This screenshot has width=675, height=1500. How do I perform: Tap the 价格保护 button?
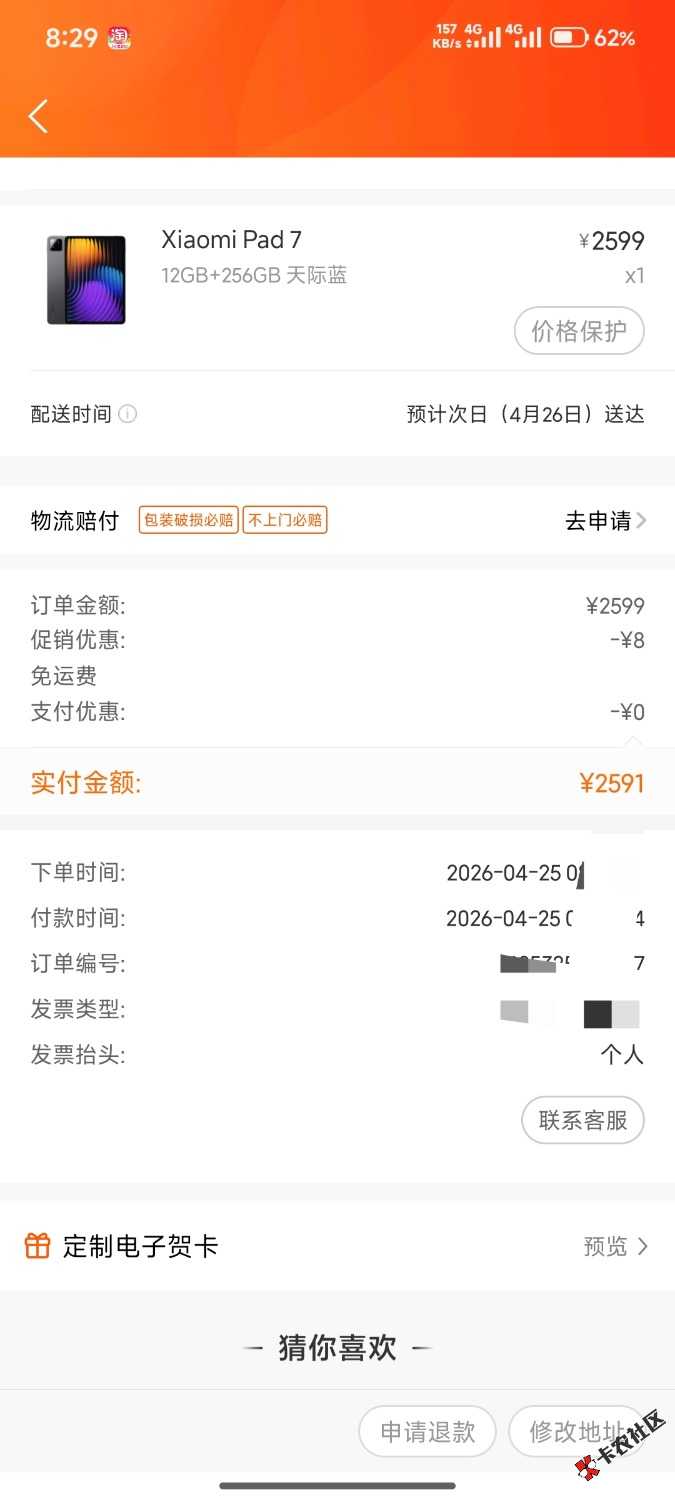(579, 331)
